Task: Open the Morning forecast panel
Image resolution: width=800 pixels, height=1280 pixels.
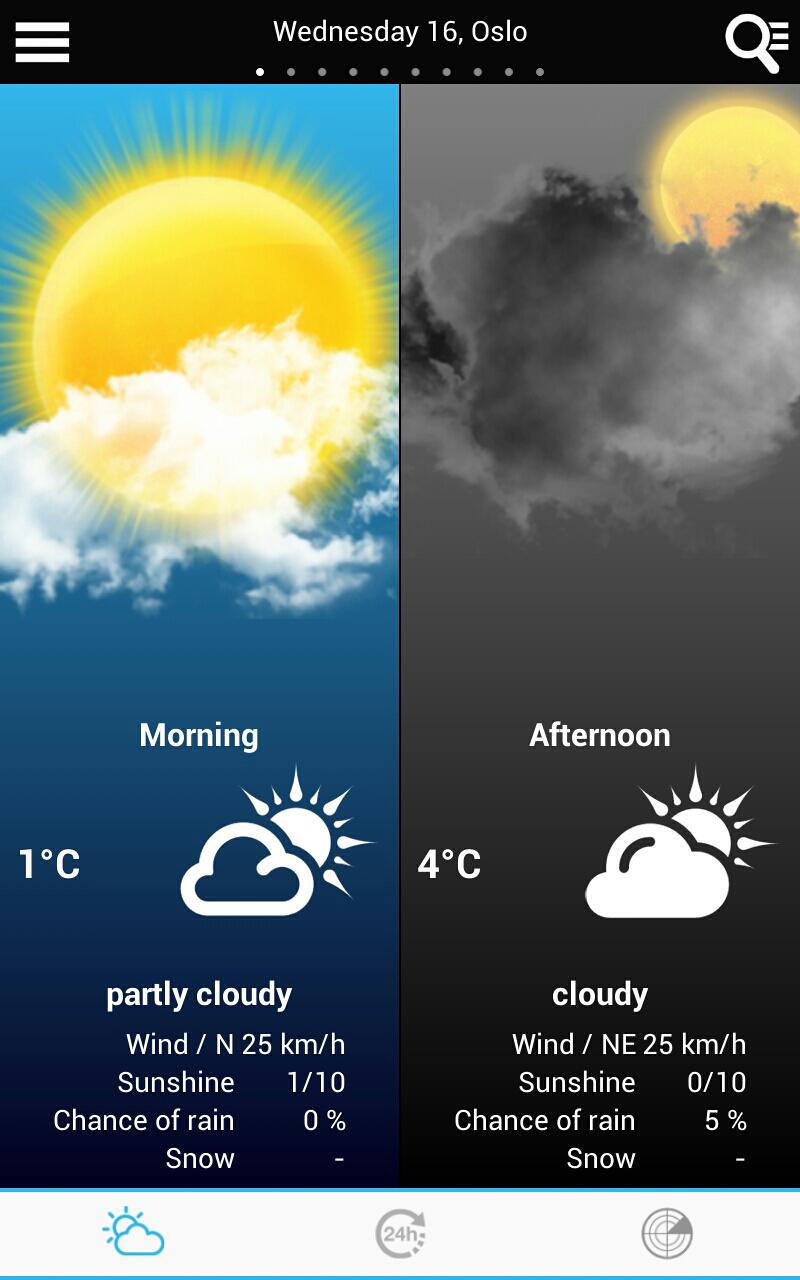Action: click(x=199, y=636)
